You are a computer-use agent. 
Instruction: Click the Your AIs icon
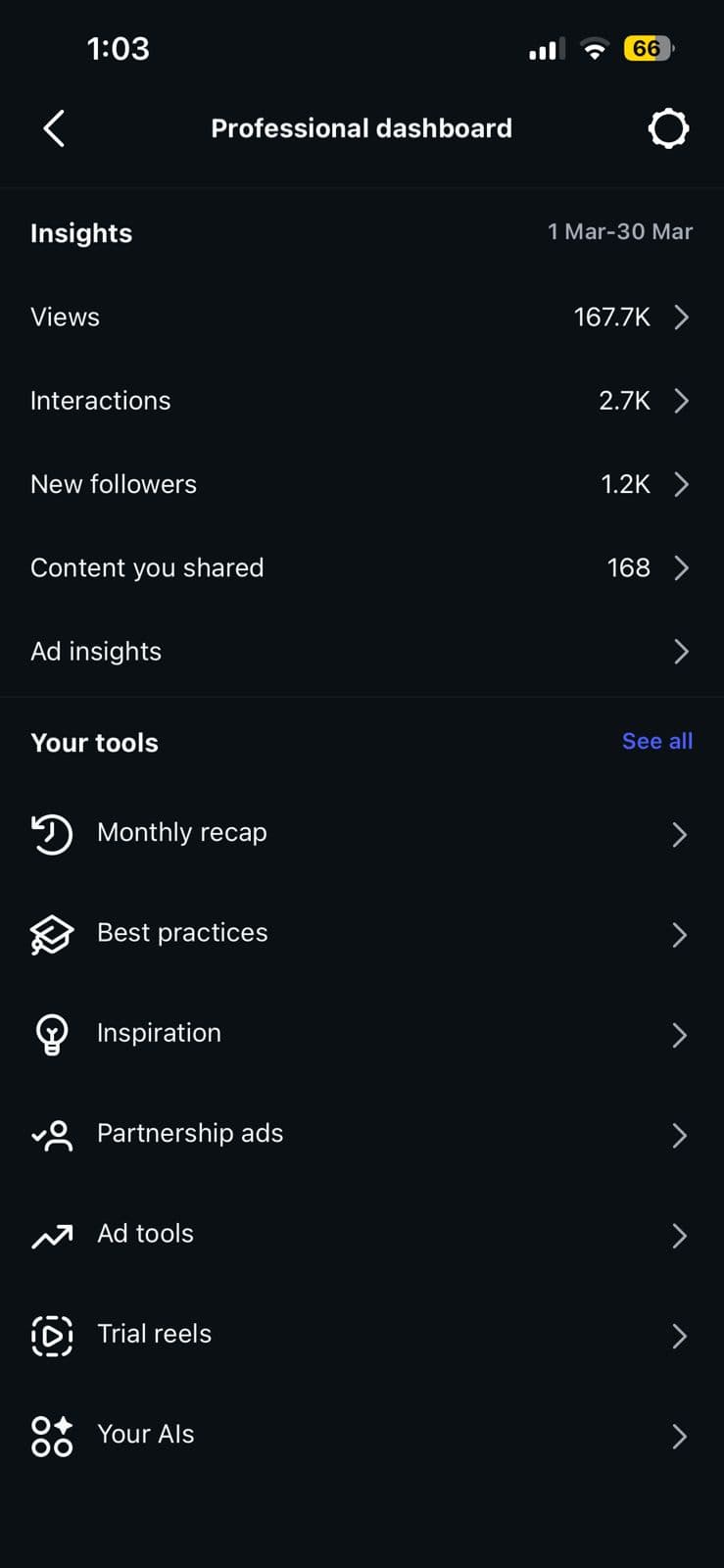[52, 1436]
